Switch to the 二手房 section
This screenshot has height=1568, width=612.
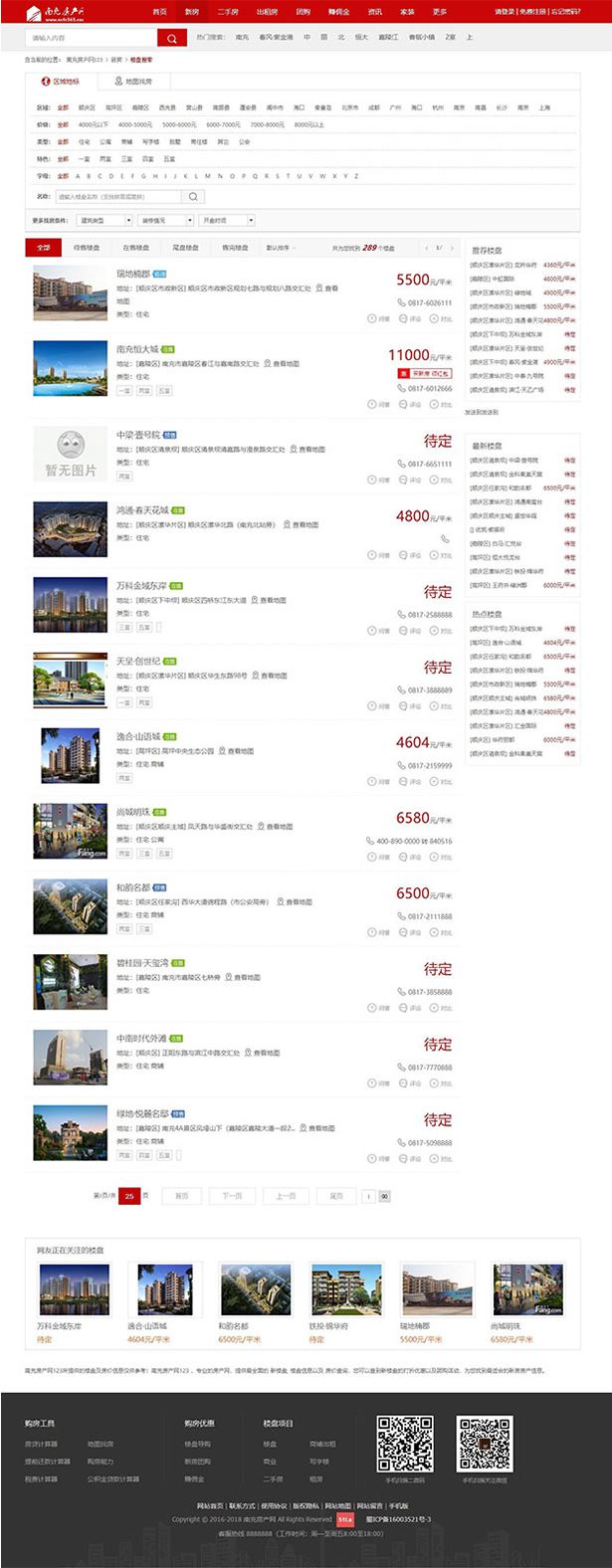(228, 12)
